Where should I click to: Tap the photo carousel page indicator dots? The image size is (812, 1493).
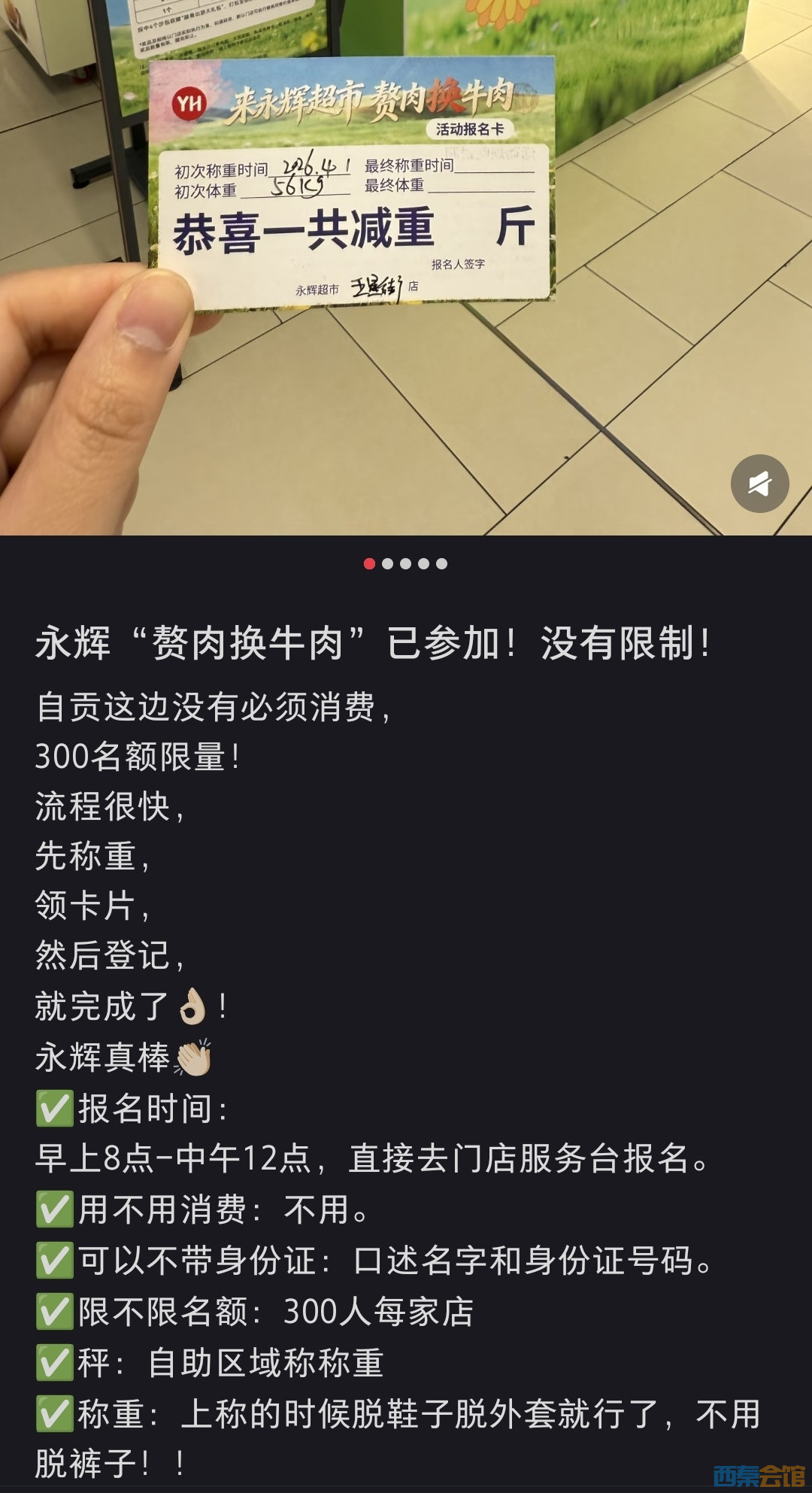tap(405, 564)
